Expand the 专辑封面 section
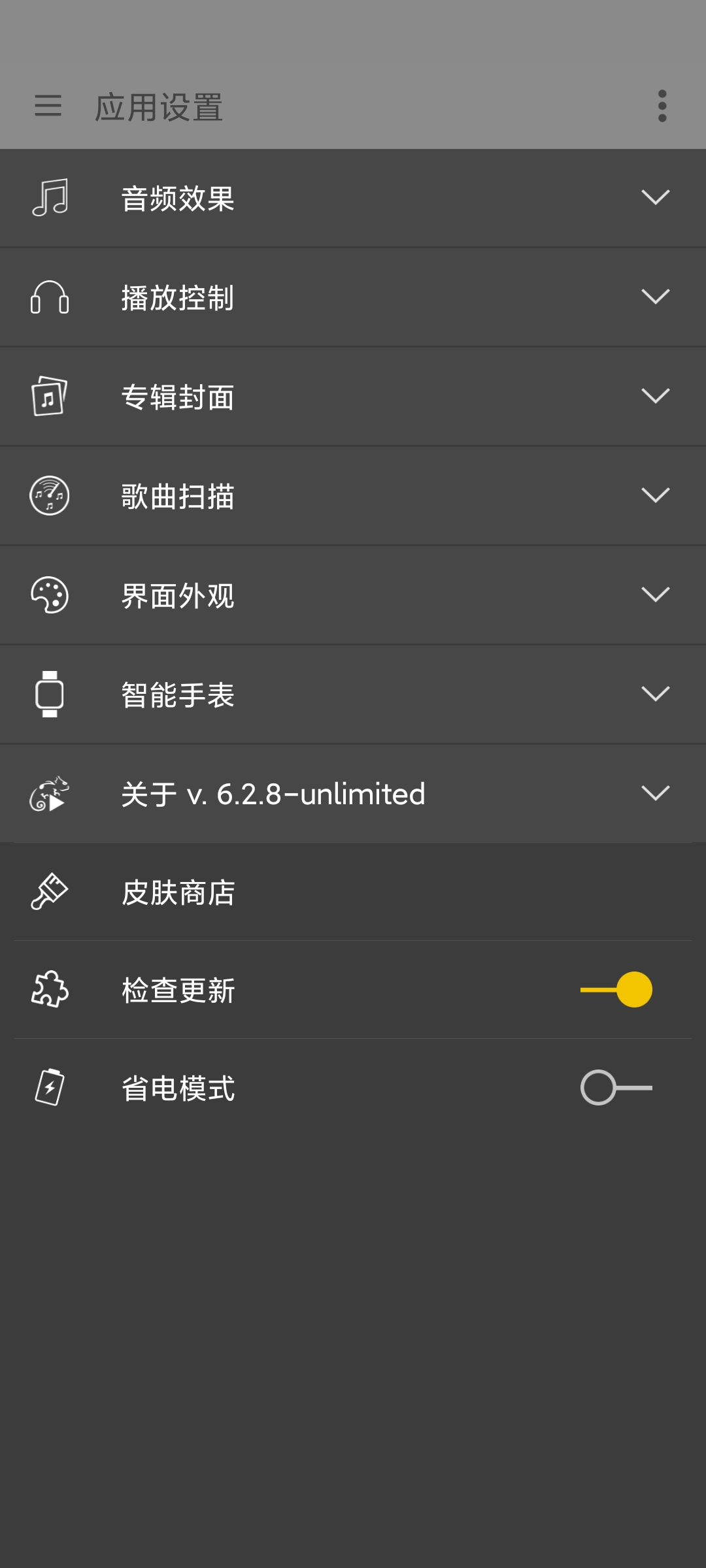706x1568 pixels. pos(353,397)
